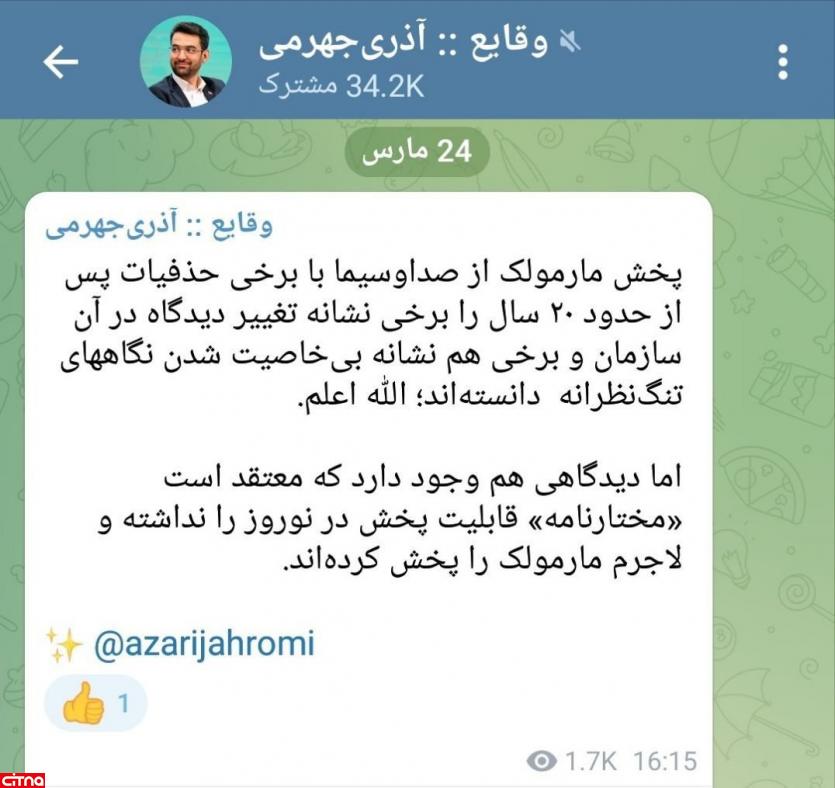835x788 pixels.
Task: Open the channel's three-dot overflow menu
Action: (783, 62)
